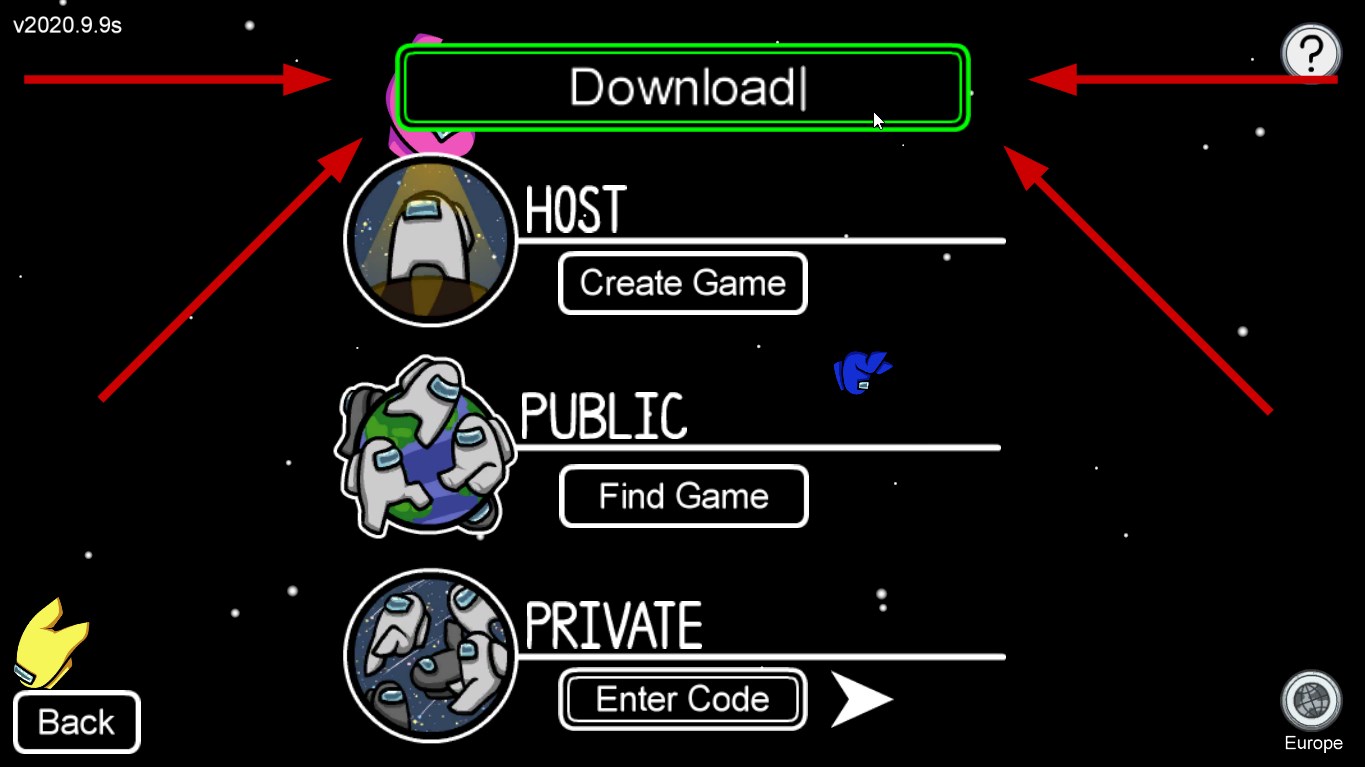Open the help question mark
Screen dimensions: 1365x767
1311,50
